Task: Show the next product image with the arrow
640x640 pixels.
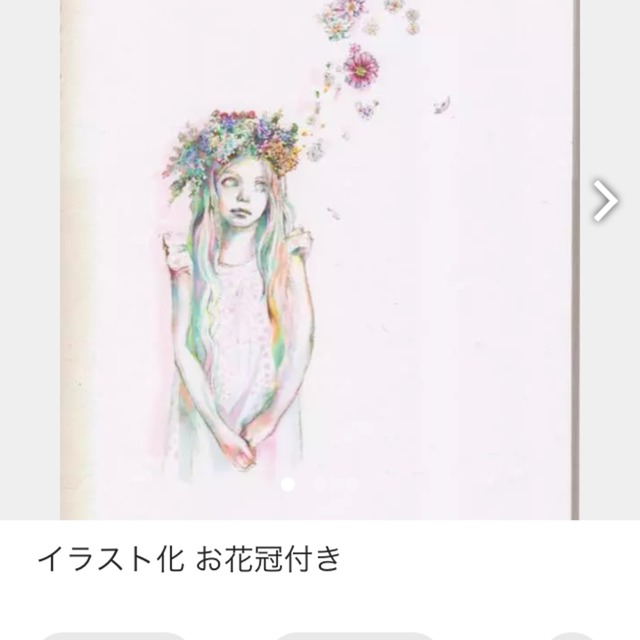Action: click(x=605, y=202)
